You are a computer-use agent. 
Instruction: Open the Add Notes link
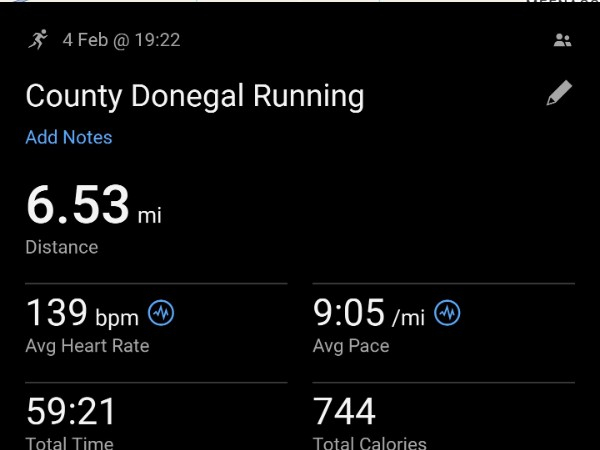coord(69,138)
